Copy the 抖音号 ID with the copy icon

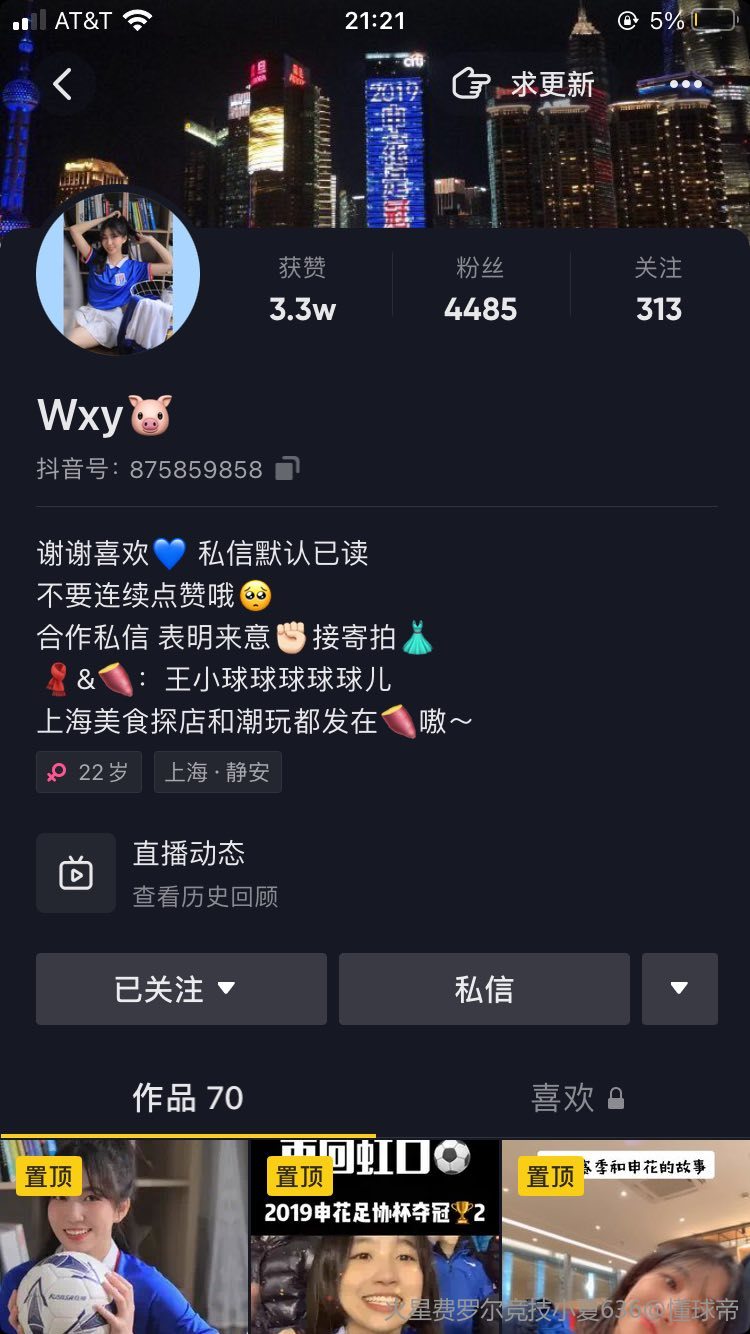coord(287,468)
